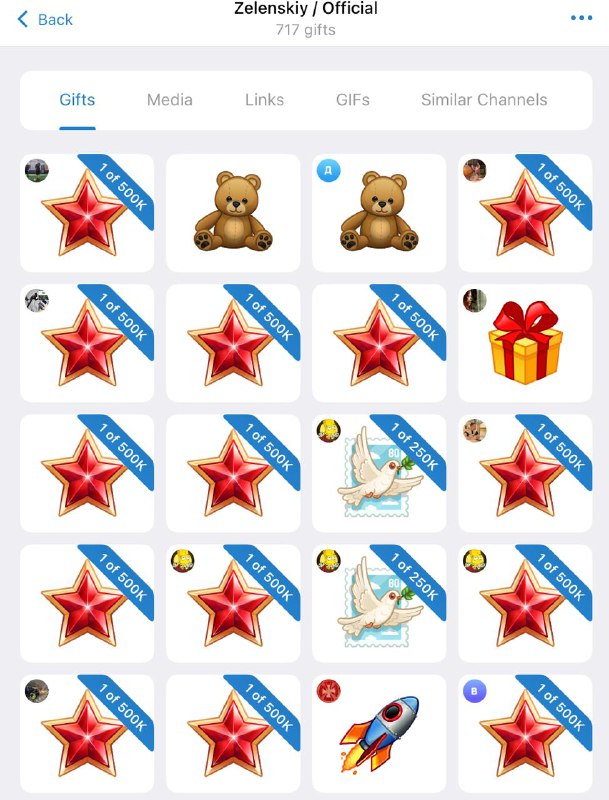This screenshot has width=609, height=800.
Task: Open the rocket gift tile
Action: [379, 733]
